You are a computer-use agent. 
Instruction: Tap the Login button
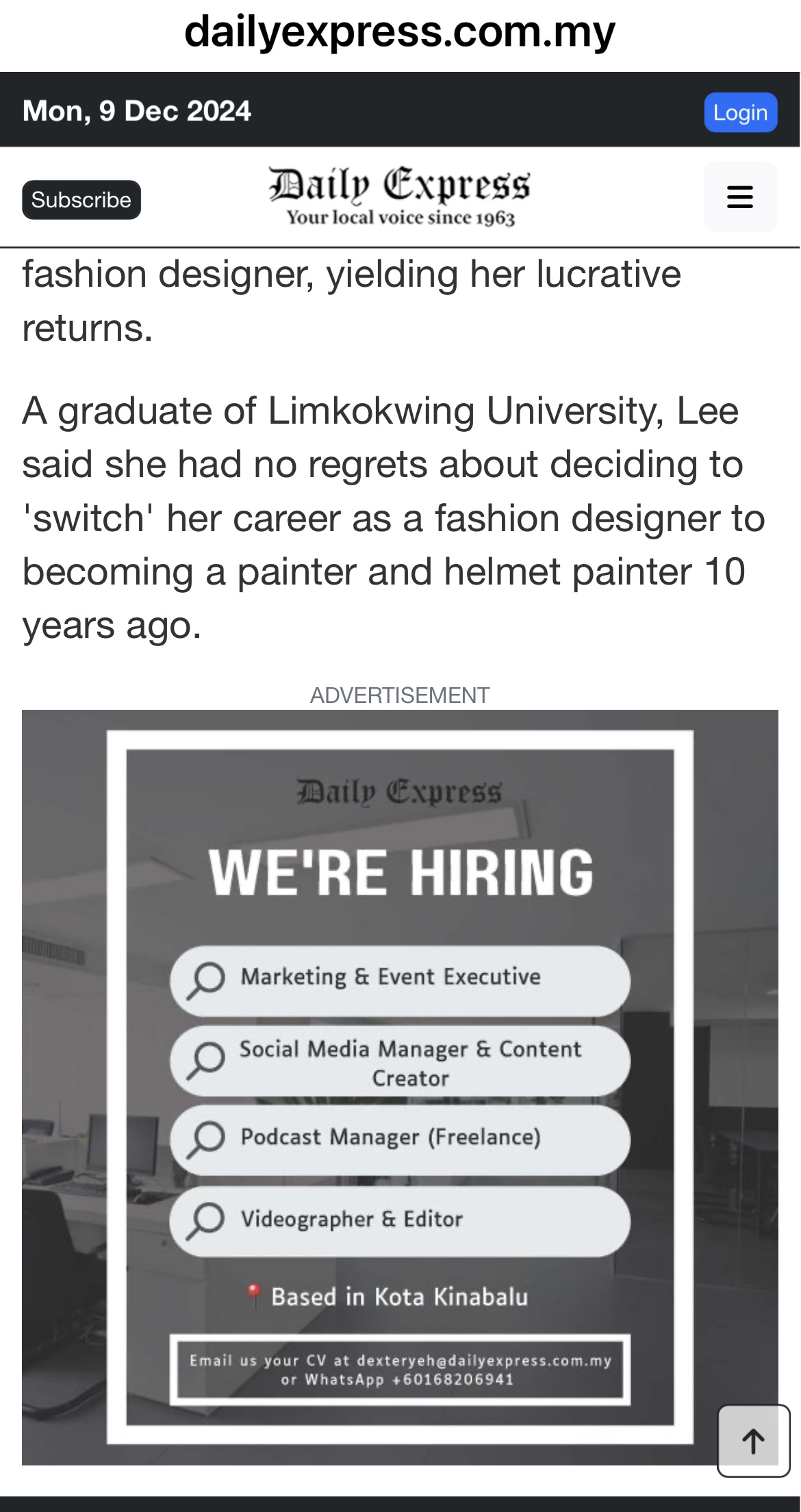click(740, 112)
